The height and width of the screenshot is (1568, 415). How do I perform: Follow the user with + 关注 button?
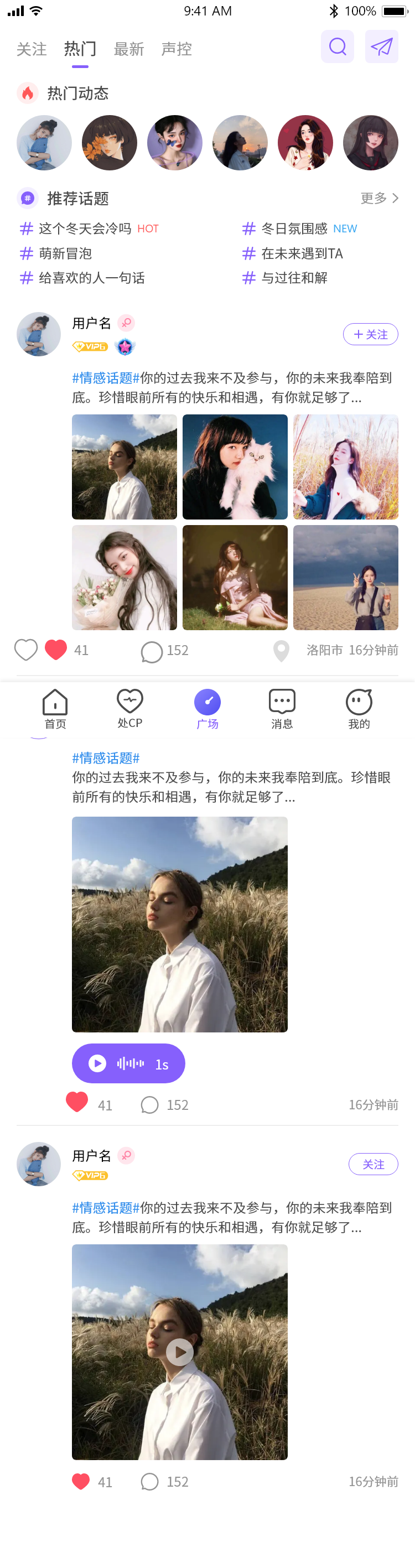point(371,334)
